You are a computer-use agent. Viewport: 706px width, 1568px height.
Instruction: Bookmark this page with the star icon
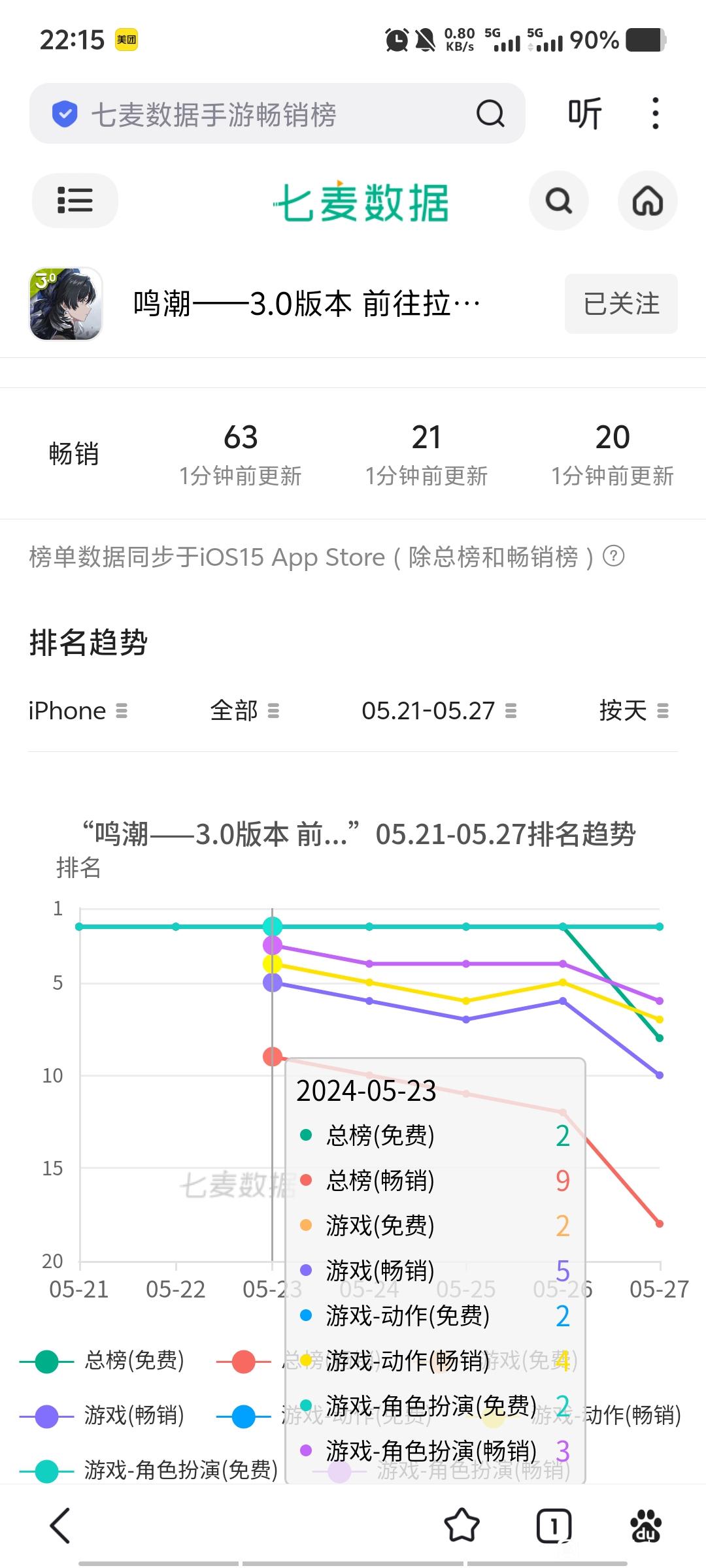[462, 1526]
